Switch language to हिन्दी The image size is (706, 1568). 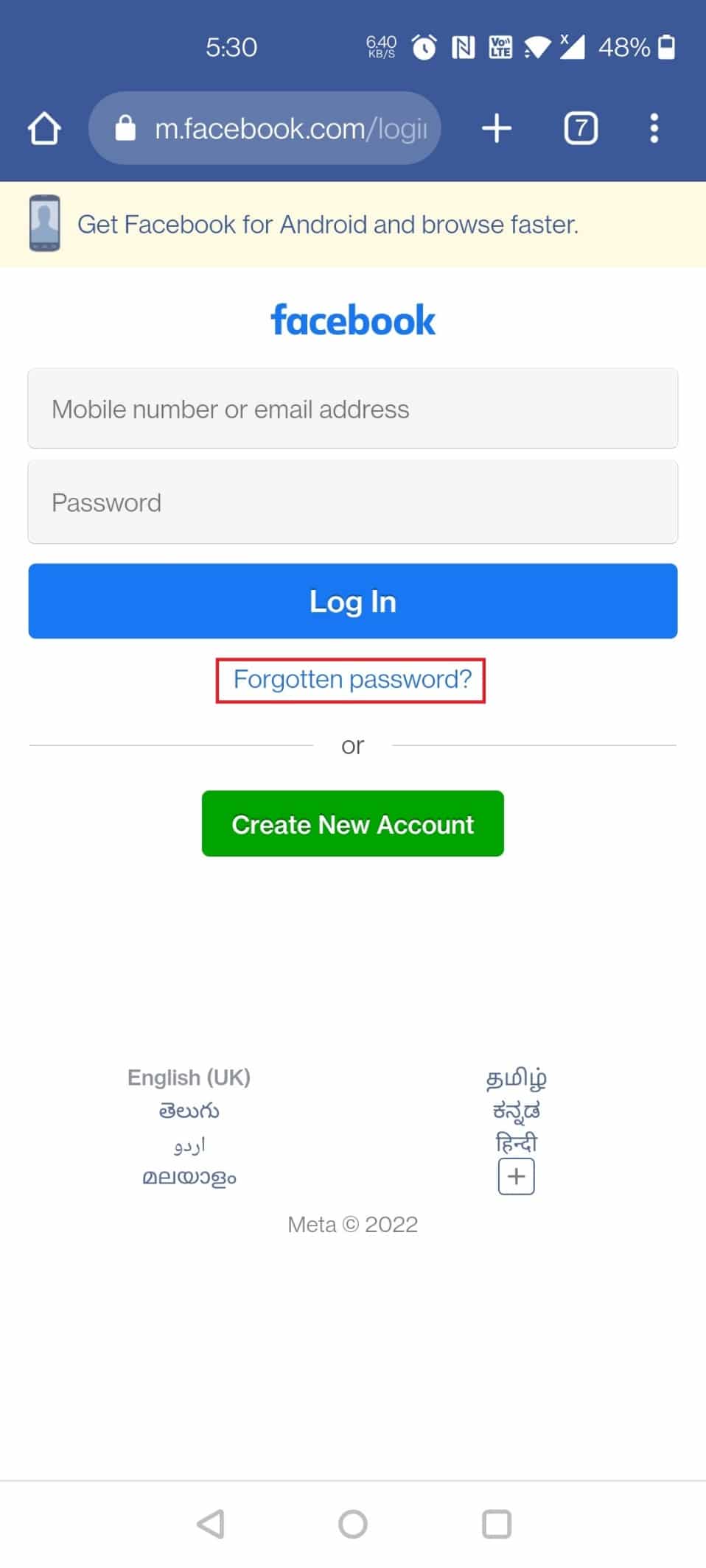516,1143
